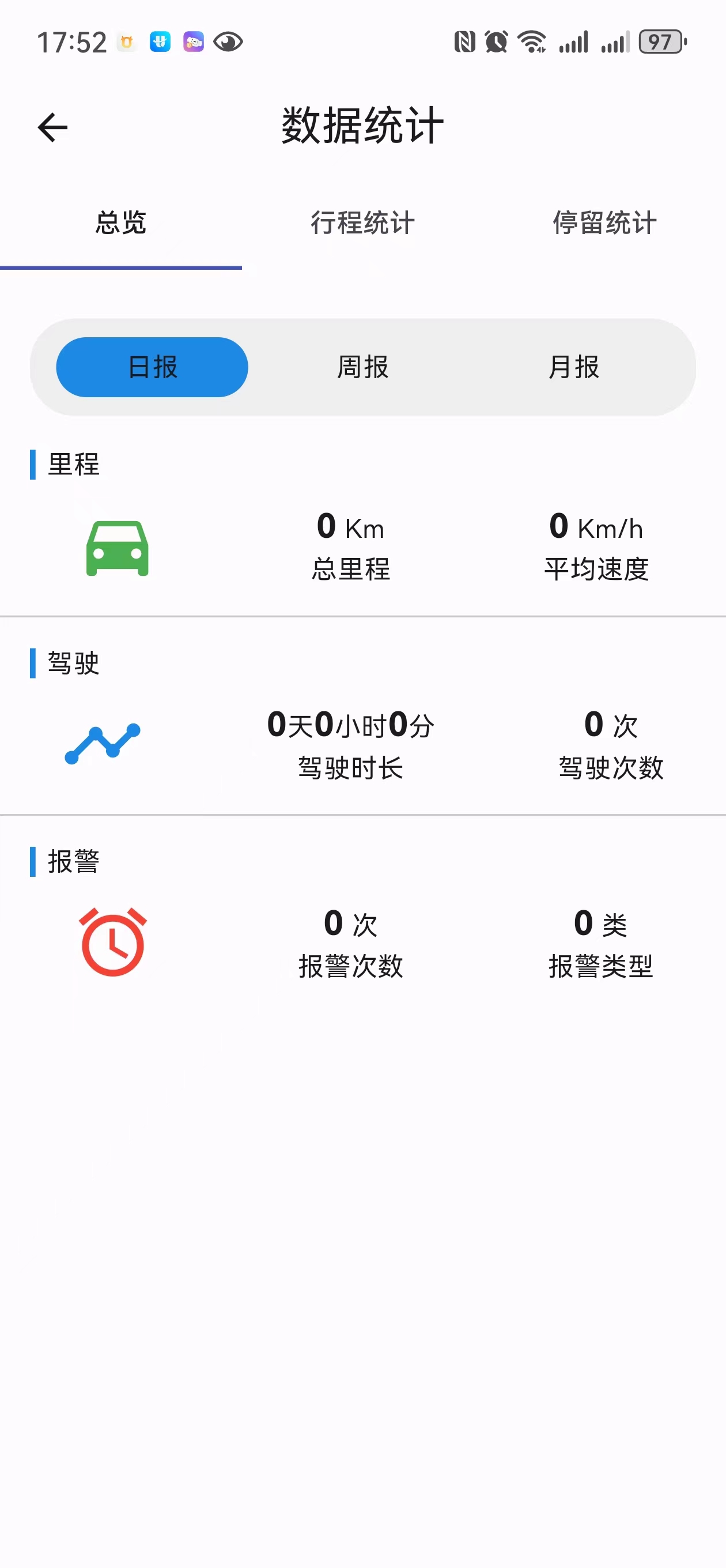Go back using the arrow icon
Image resolution: width=726 pixels, height=1568 pixels.
[53, 128]
